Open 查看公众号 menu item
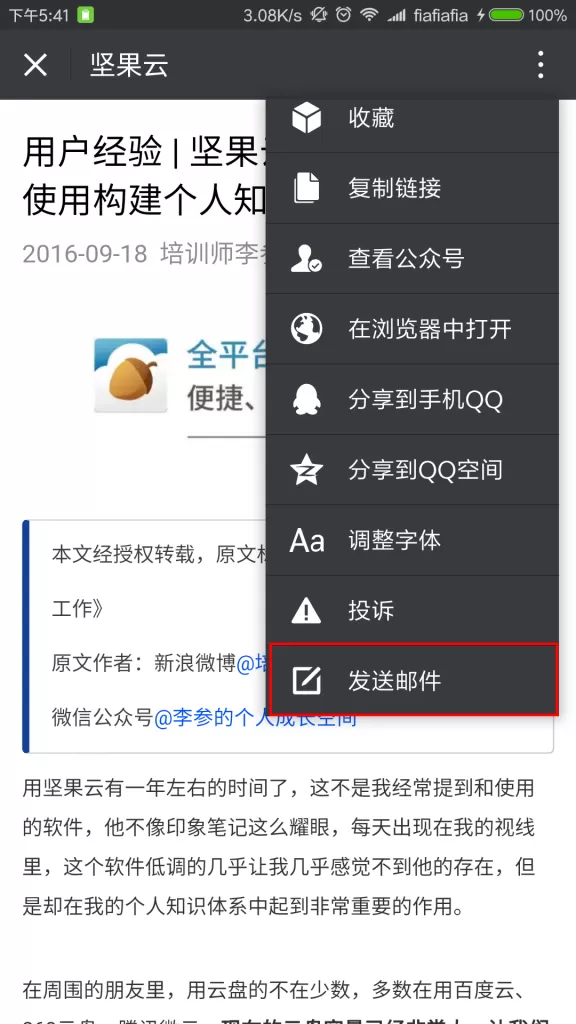 tap(413, 259)
